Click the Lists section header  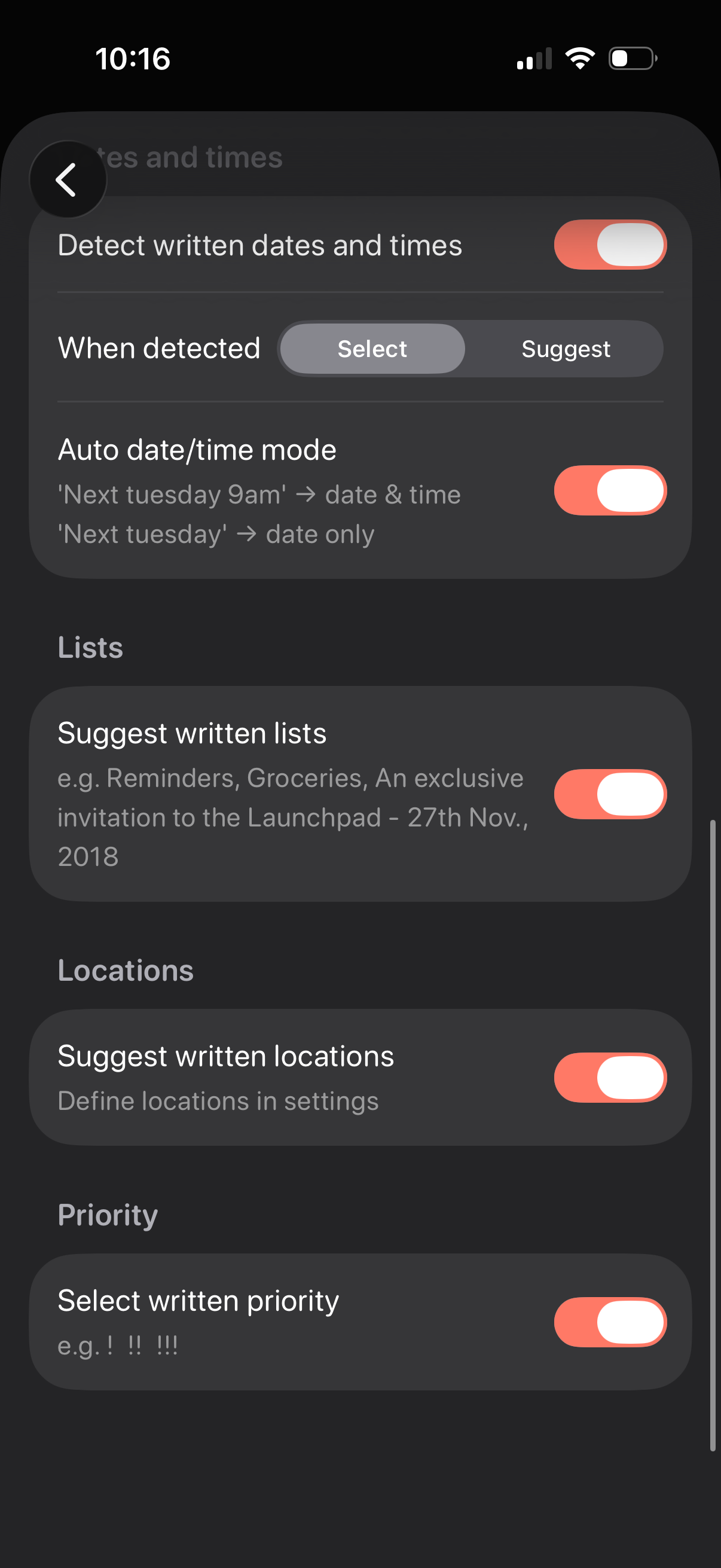90,647
